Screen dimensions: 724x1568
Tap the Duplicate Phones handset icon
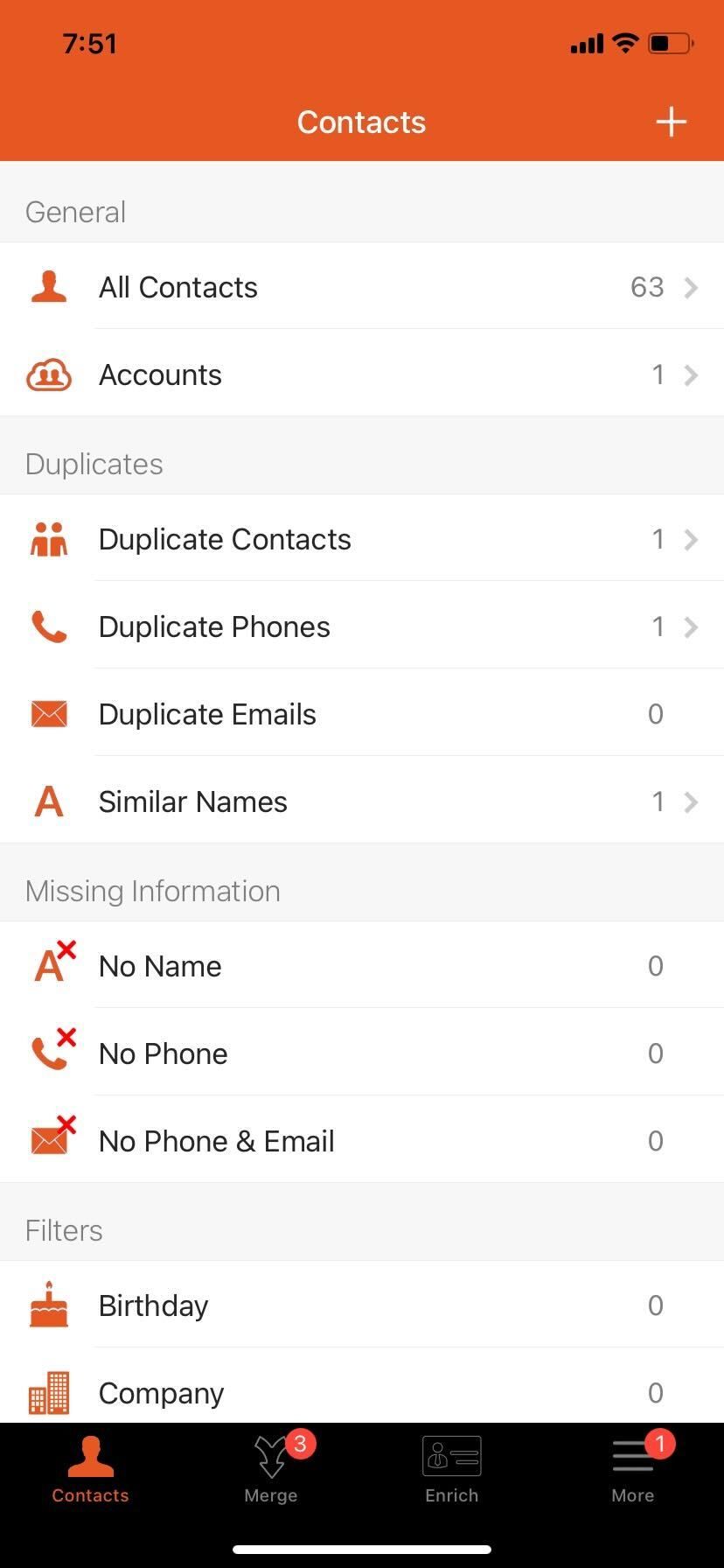49,626
